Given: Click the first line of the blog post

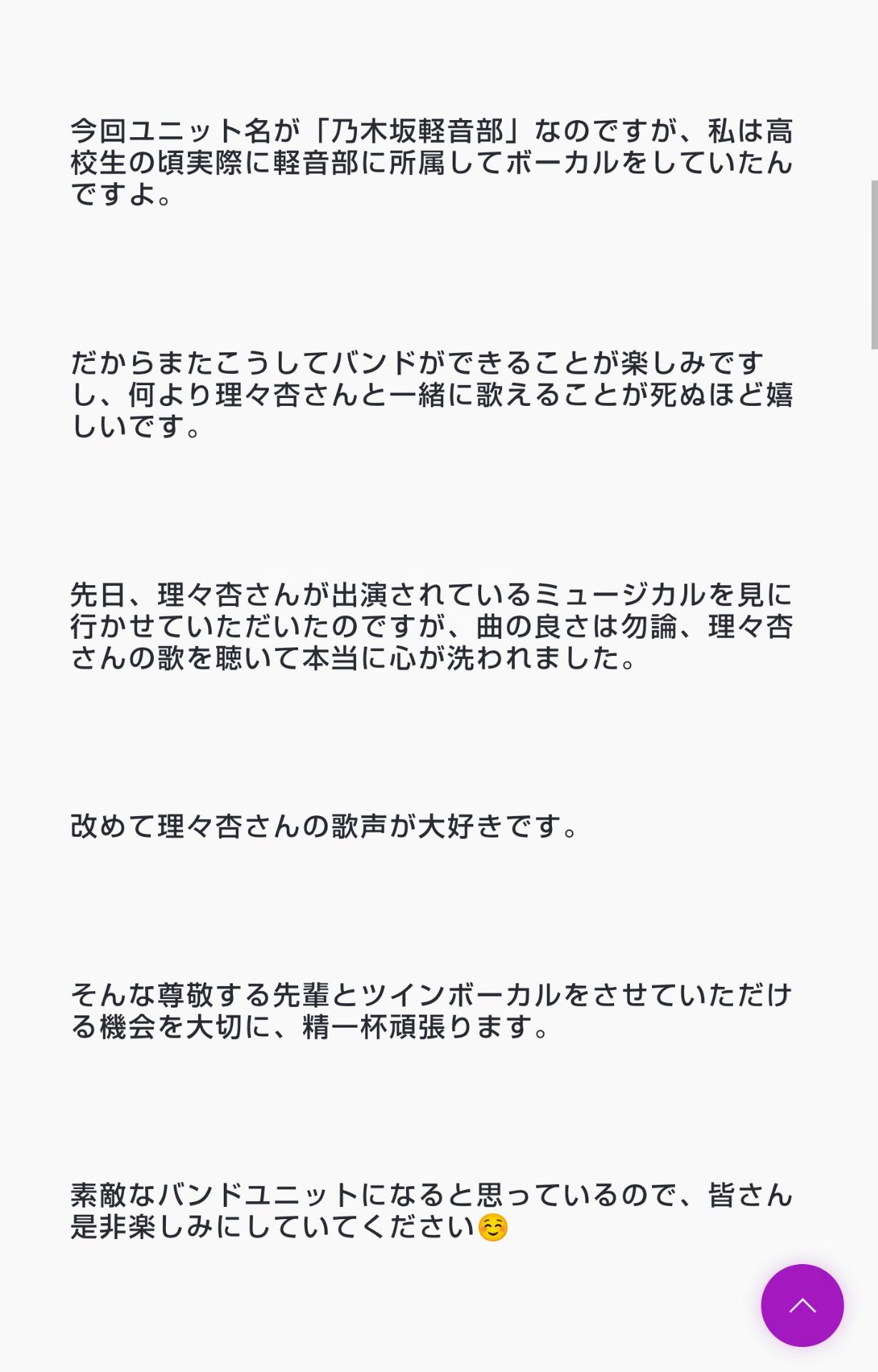Looking at the screenshot, I should tap(429, 129).
